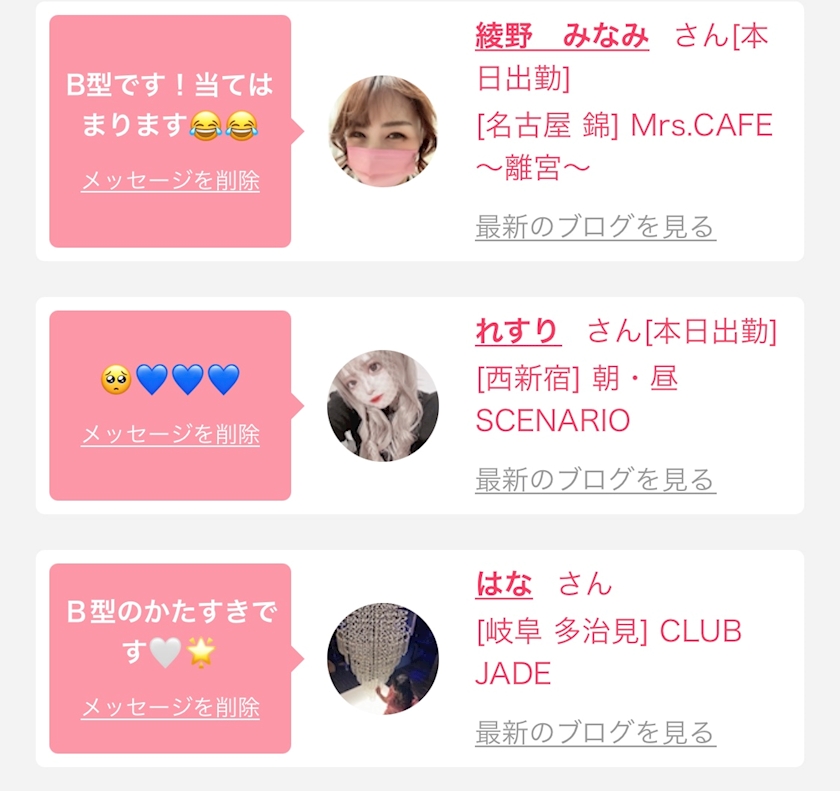Tap れすり's profile photo
840x791 pixels.
click(x=383, y=405)
